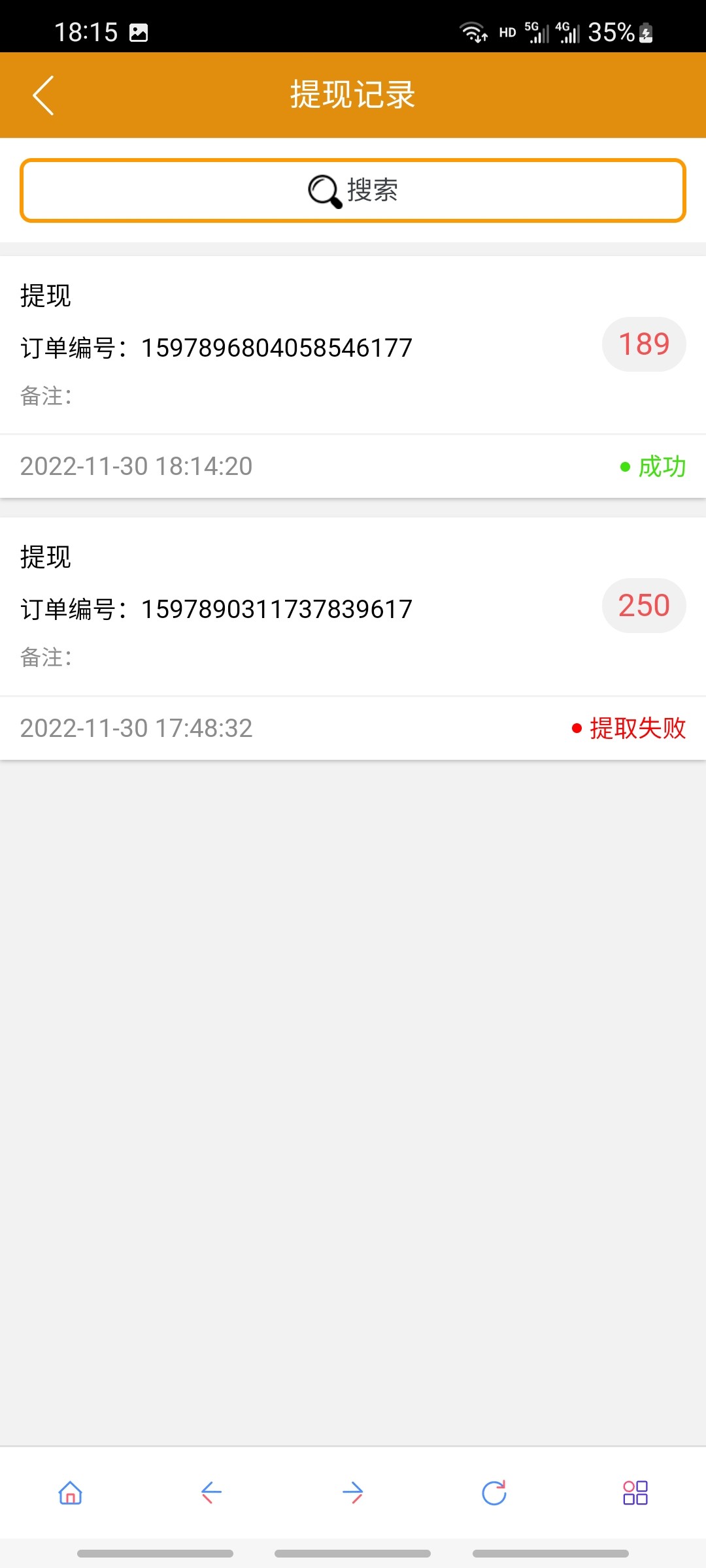This screenshot has width=706, height=1568.
Task: Tap the forward navigation arrow at the bottom
Action: click(x=352, y=1493)
